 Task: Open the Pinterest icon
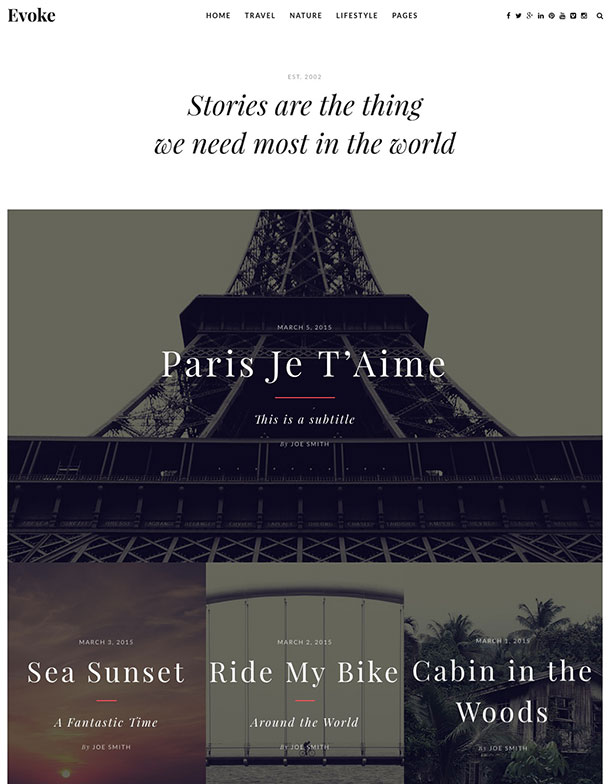(x=552, y=16)
